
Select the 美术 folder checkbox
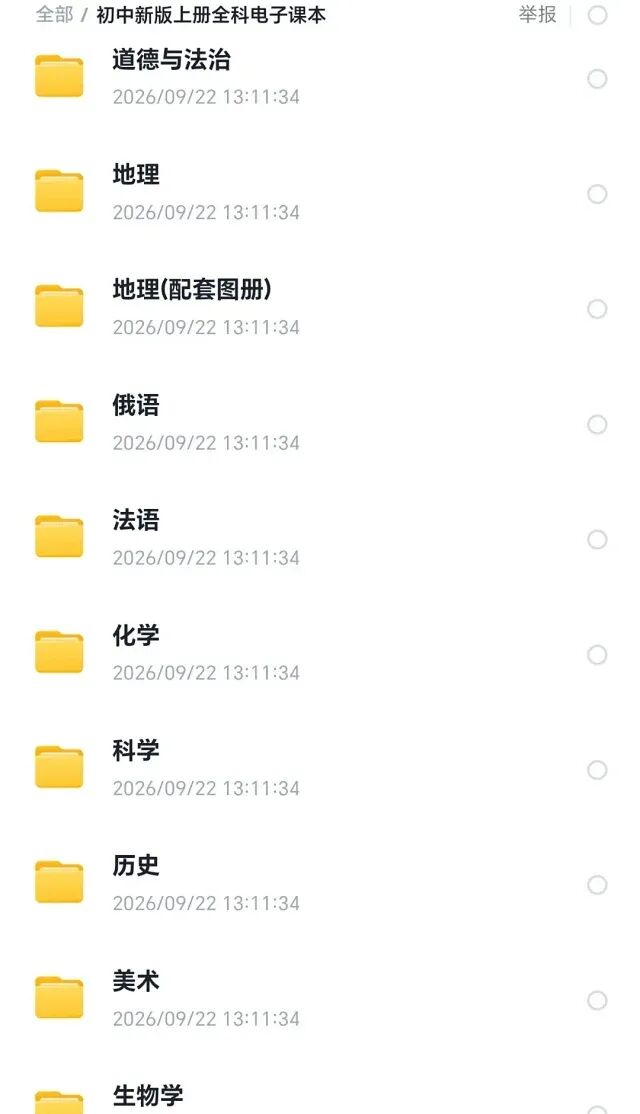click(597, 1000)
